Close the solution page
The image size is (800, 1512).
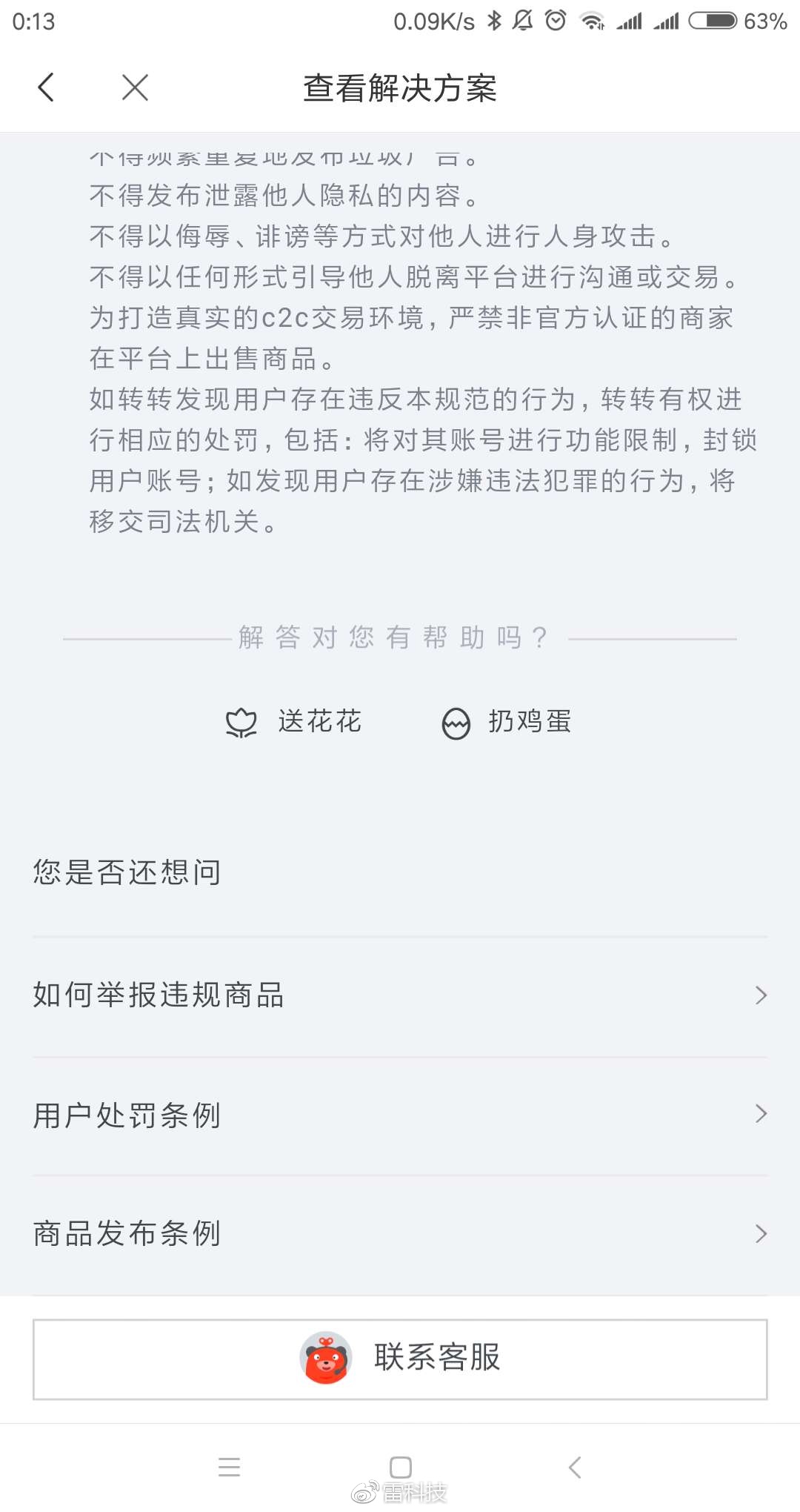coord(135,87)
